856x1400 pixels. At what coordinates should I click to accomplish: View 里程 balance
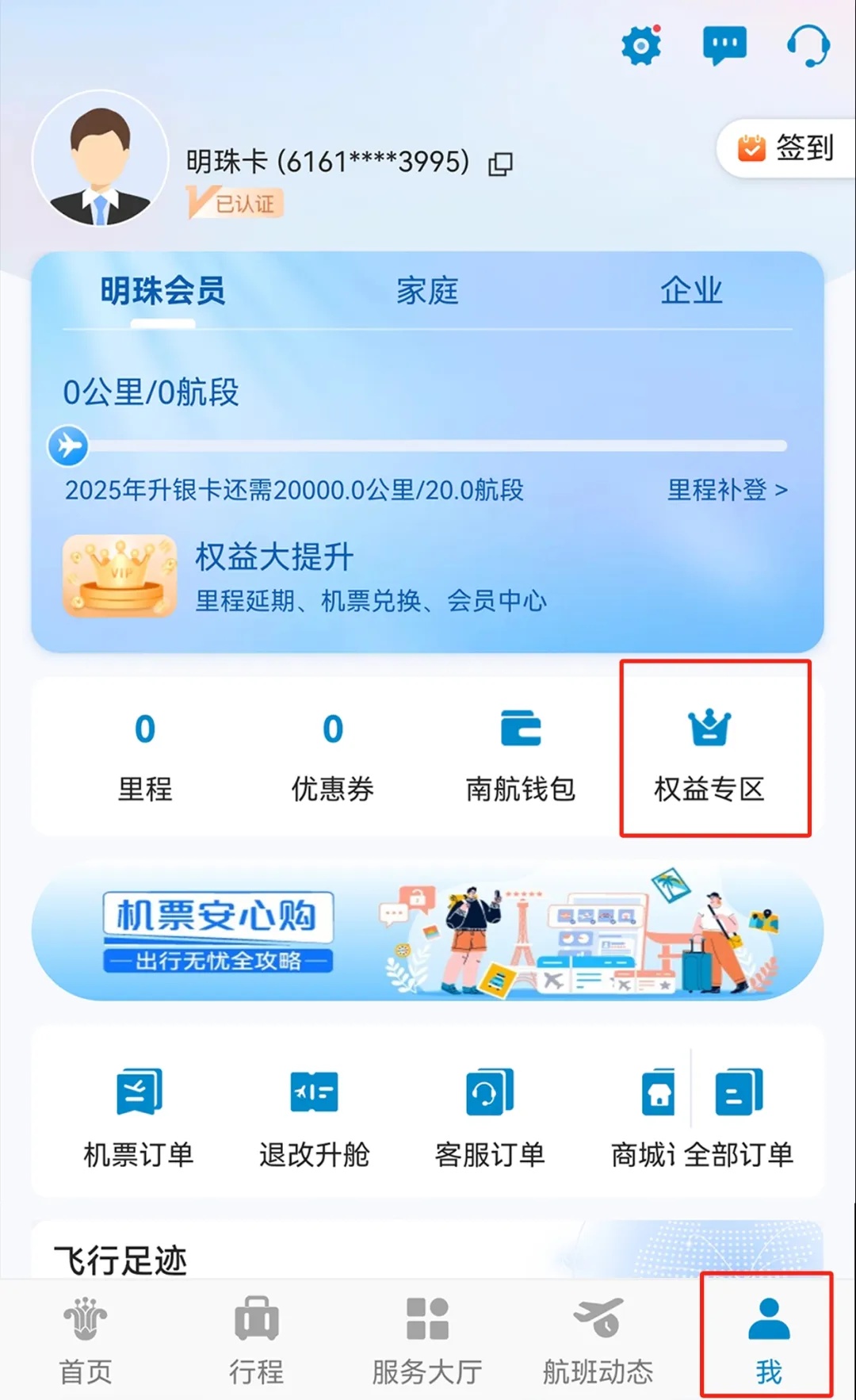[x=145, y=755]
